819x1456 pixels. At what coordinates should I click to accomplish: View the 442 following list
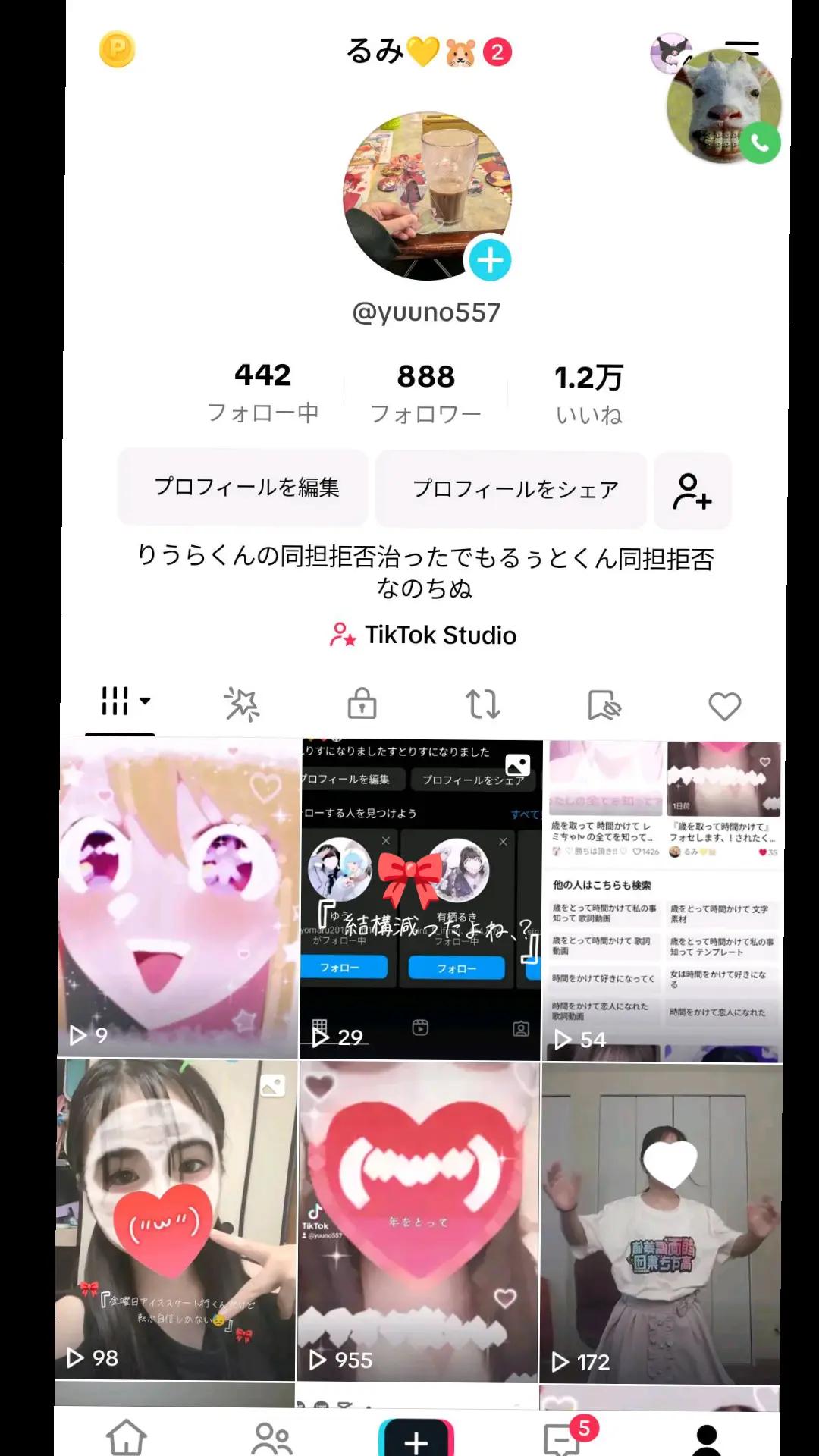(262, 391)
